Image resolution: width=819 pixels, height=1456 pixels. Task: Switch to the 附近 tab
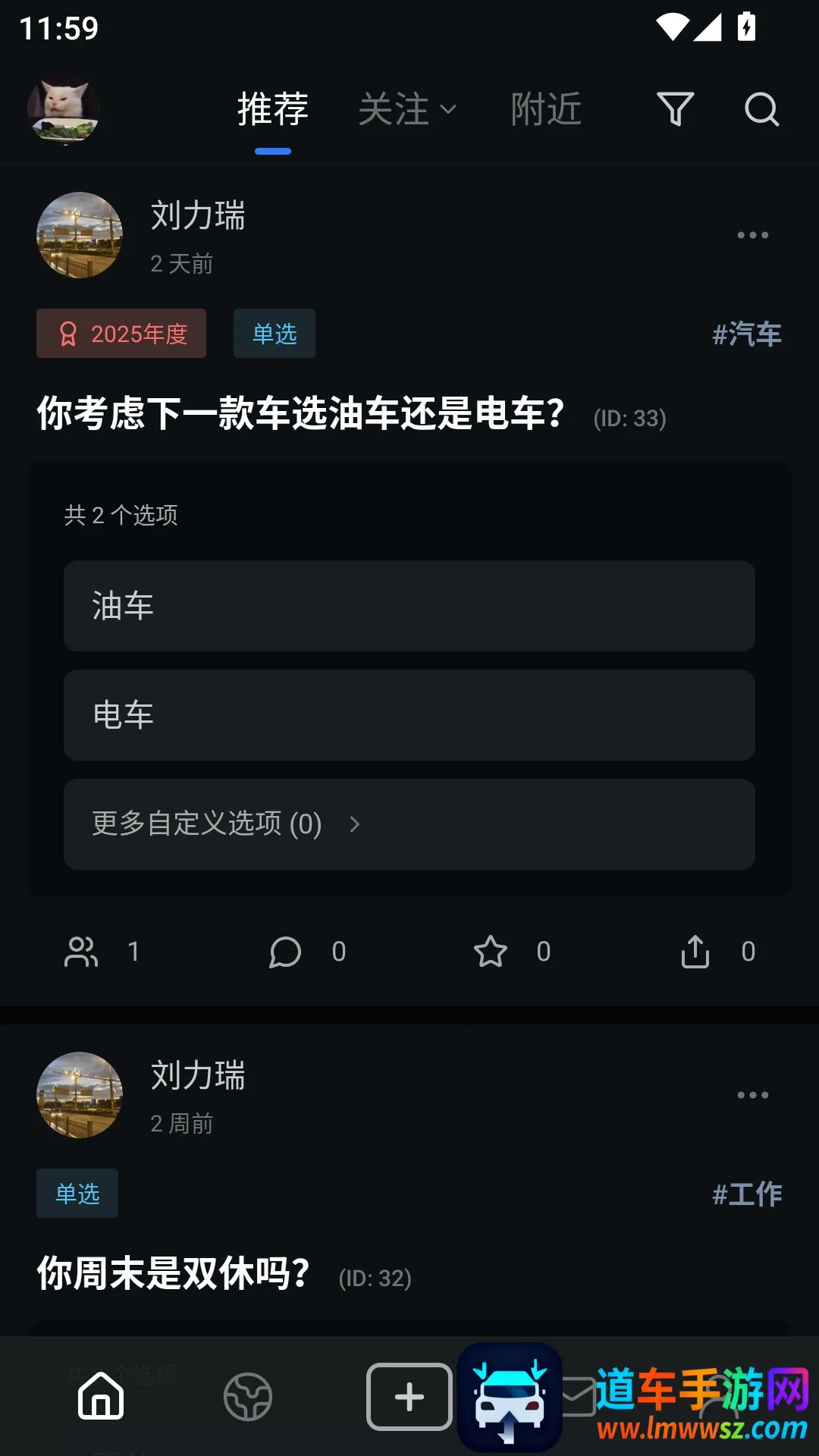pos(546,109)
